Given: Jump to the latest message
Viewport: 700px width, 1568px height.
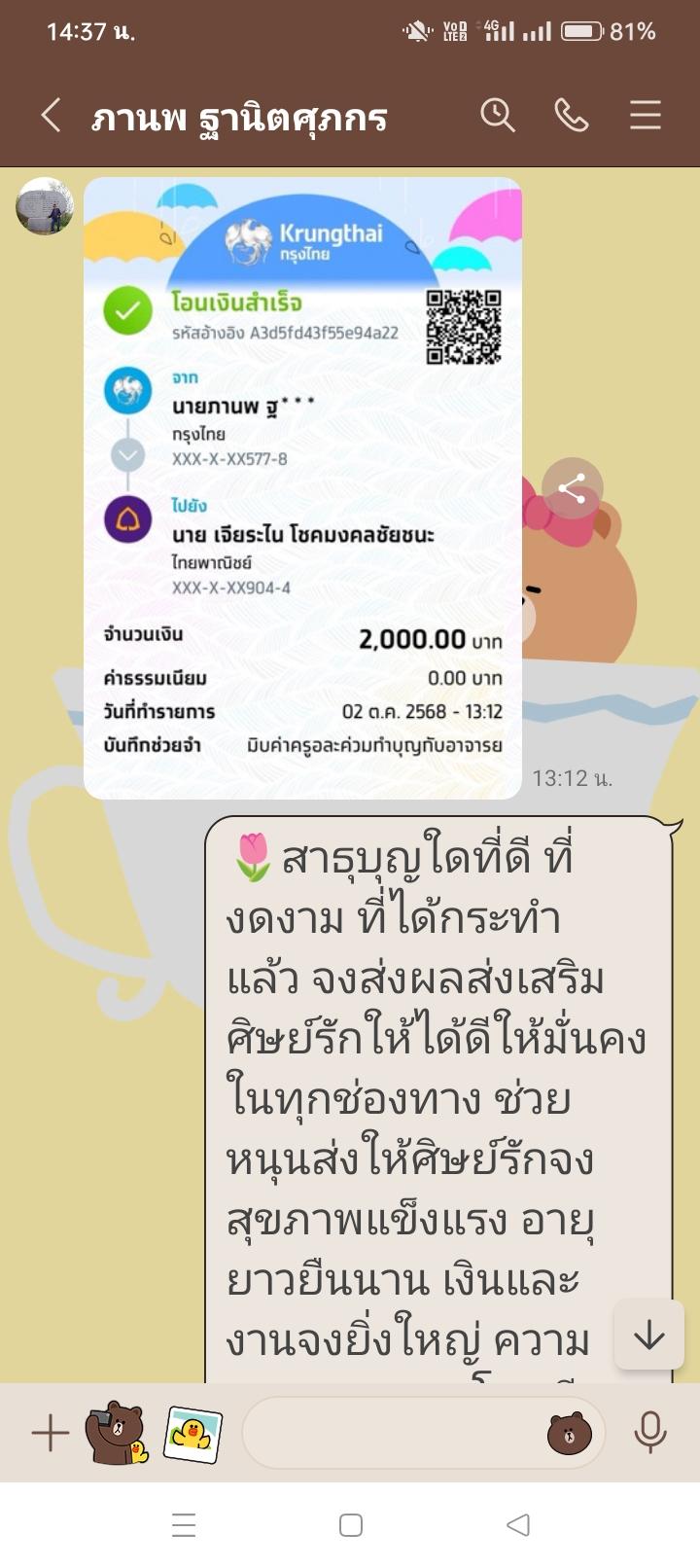Looking at the screenshot, I should click(x=648, y=1336).
